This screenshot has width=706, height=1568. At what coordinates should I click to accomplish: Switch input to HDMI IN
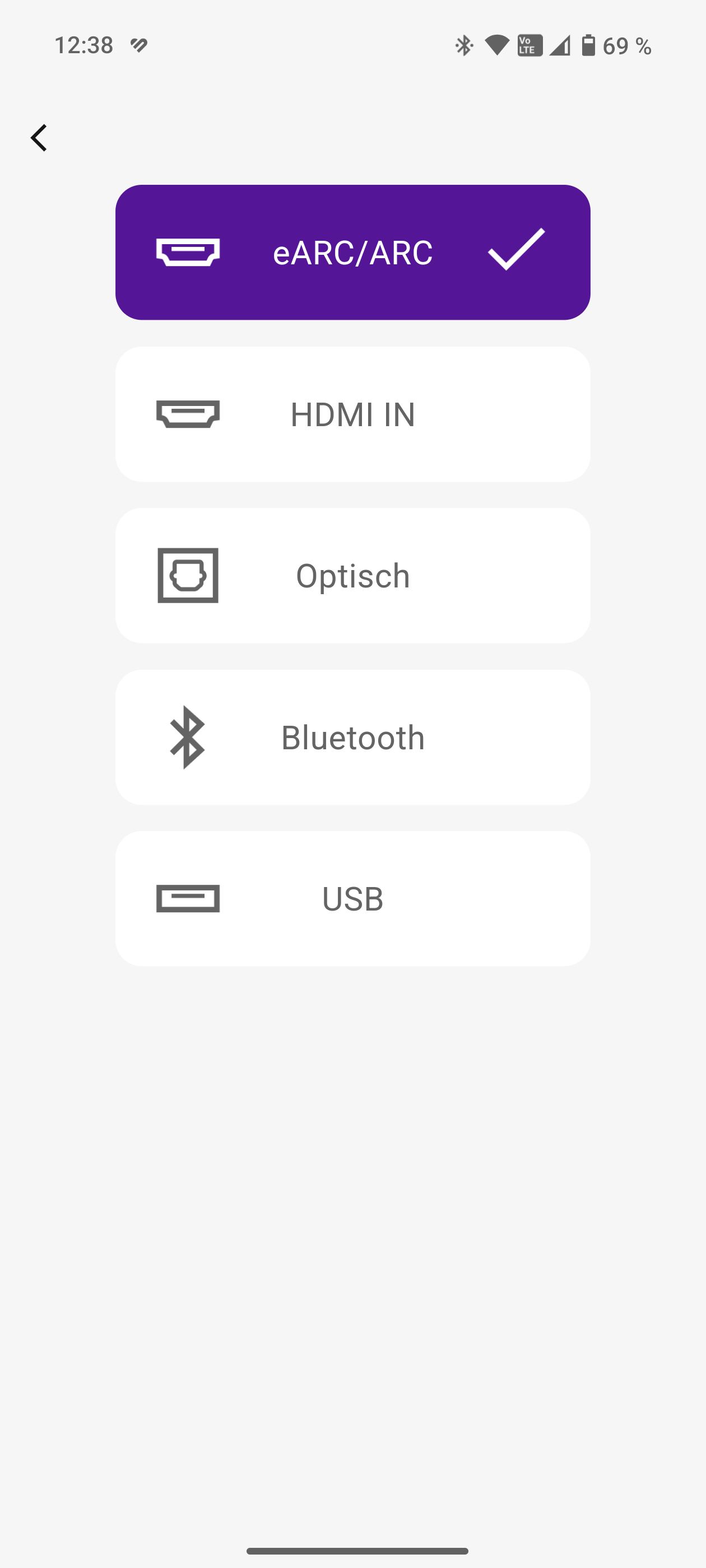point(352,414)
